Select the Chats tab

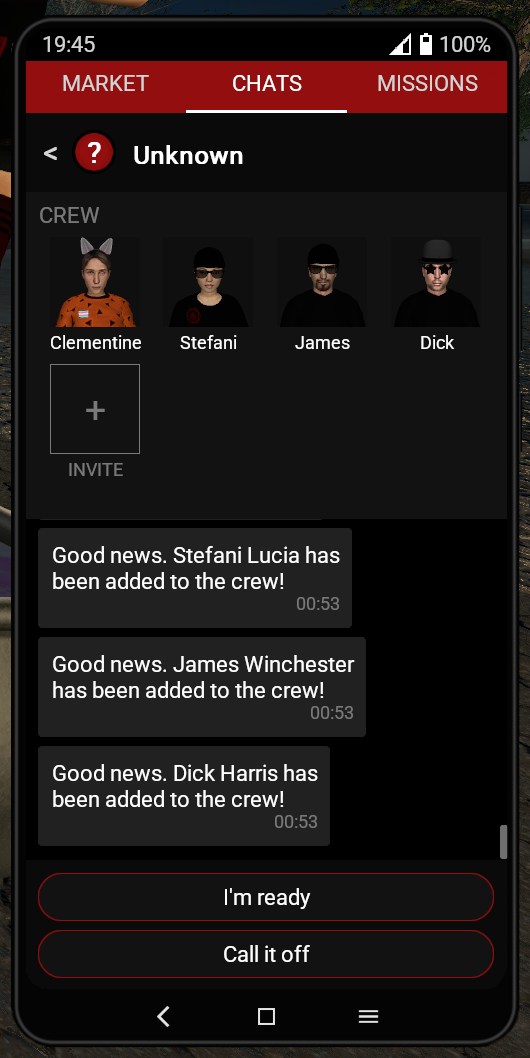[x=267, y=84]
